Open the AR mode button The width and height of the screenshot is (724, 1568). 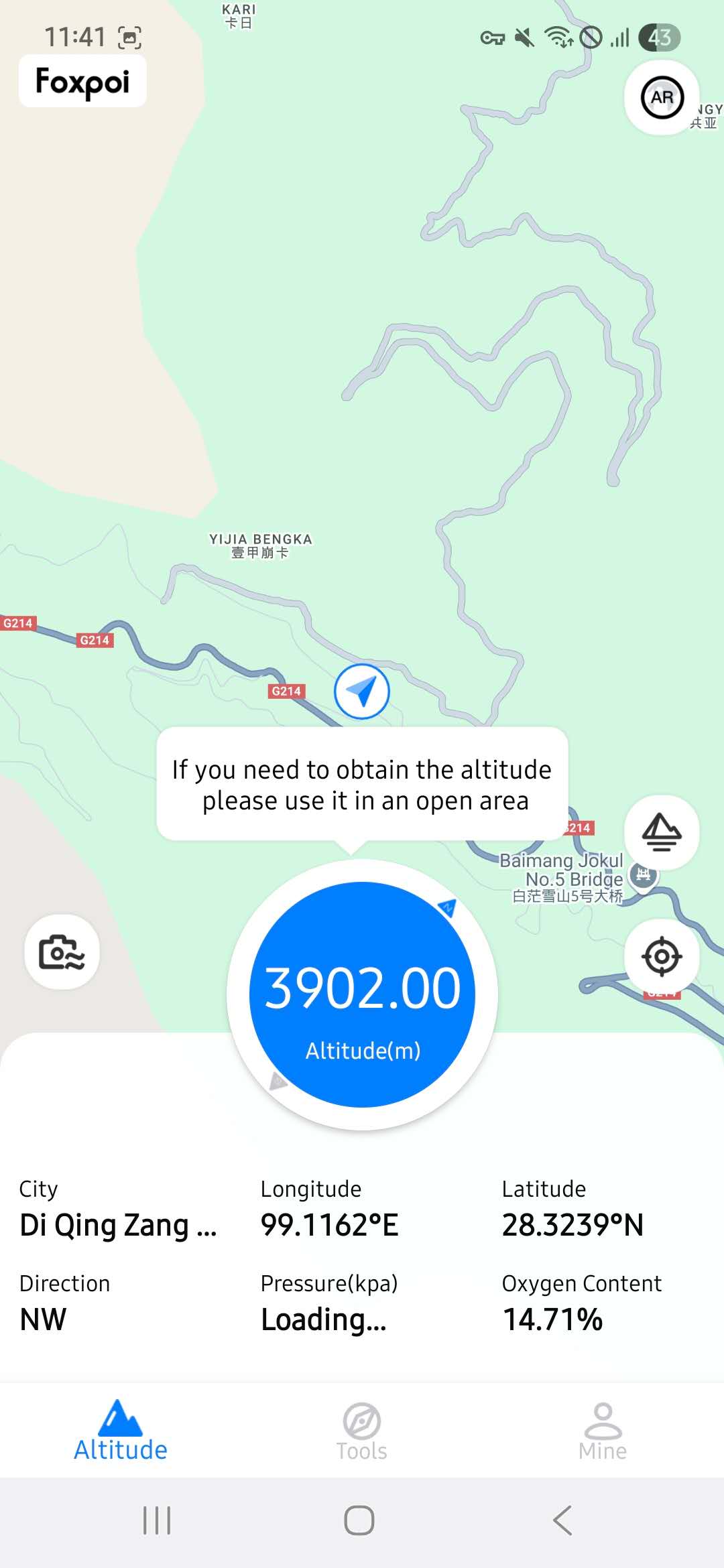(662, 98)
